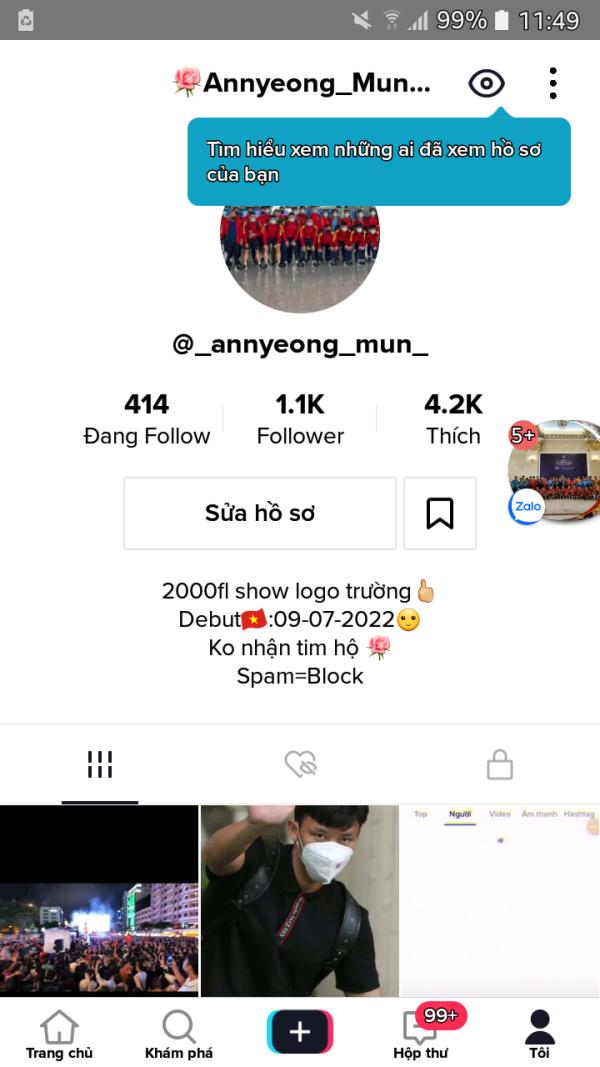The image size is (600, 1067).
Task: Go to Trang chủ tab
Action: 59,1034
